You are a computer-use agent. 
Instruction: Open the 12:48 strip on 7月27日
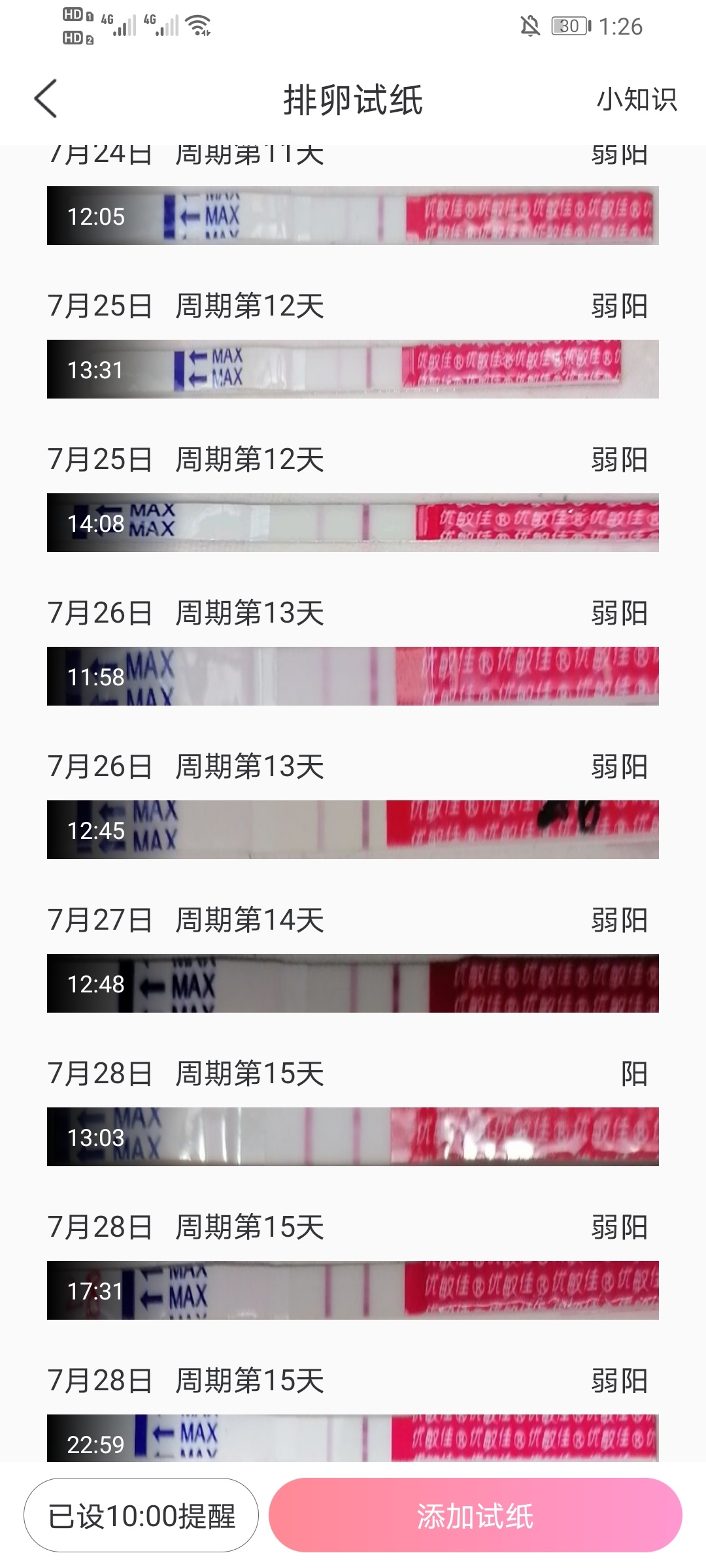click(352, 983)
